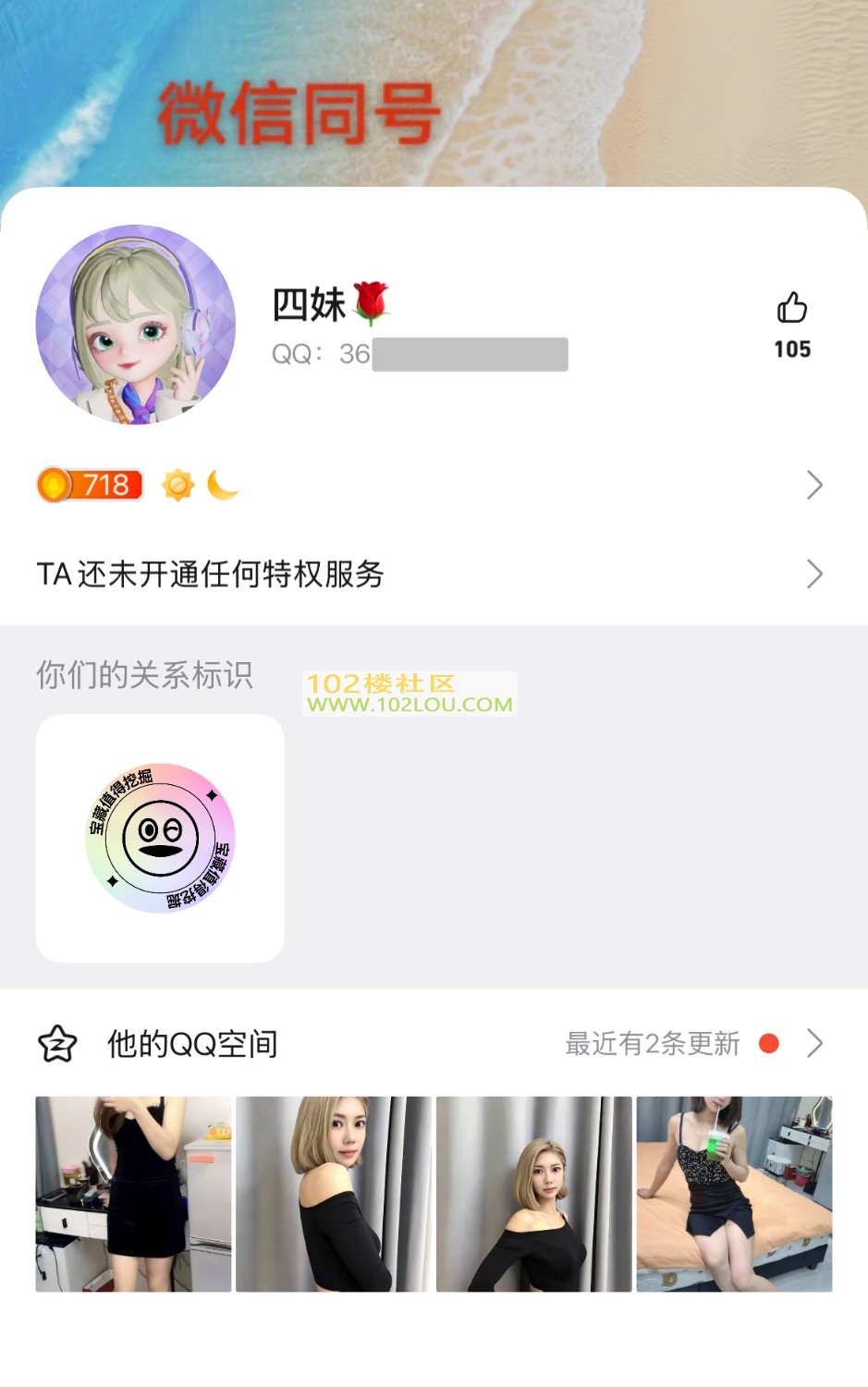
Task: View the QQ空间 photo of black dress standing
Action: click(133, 1194)
